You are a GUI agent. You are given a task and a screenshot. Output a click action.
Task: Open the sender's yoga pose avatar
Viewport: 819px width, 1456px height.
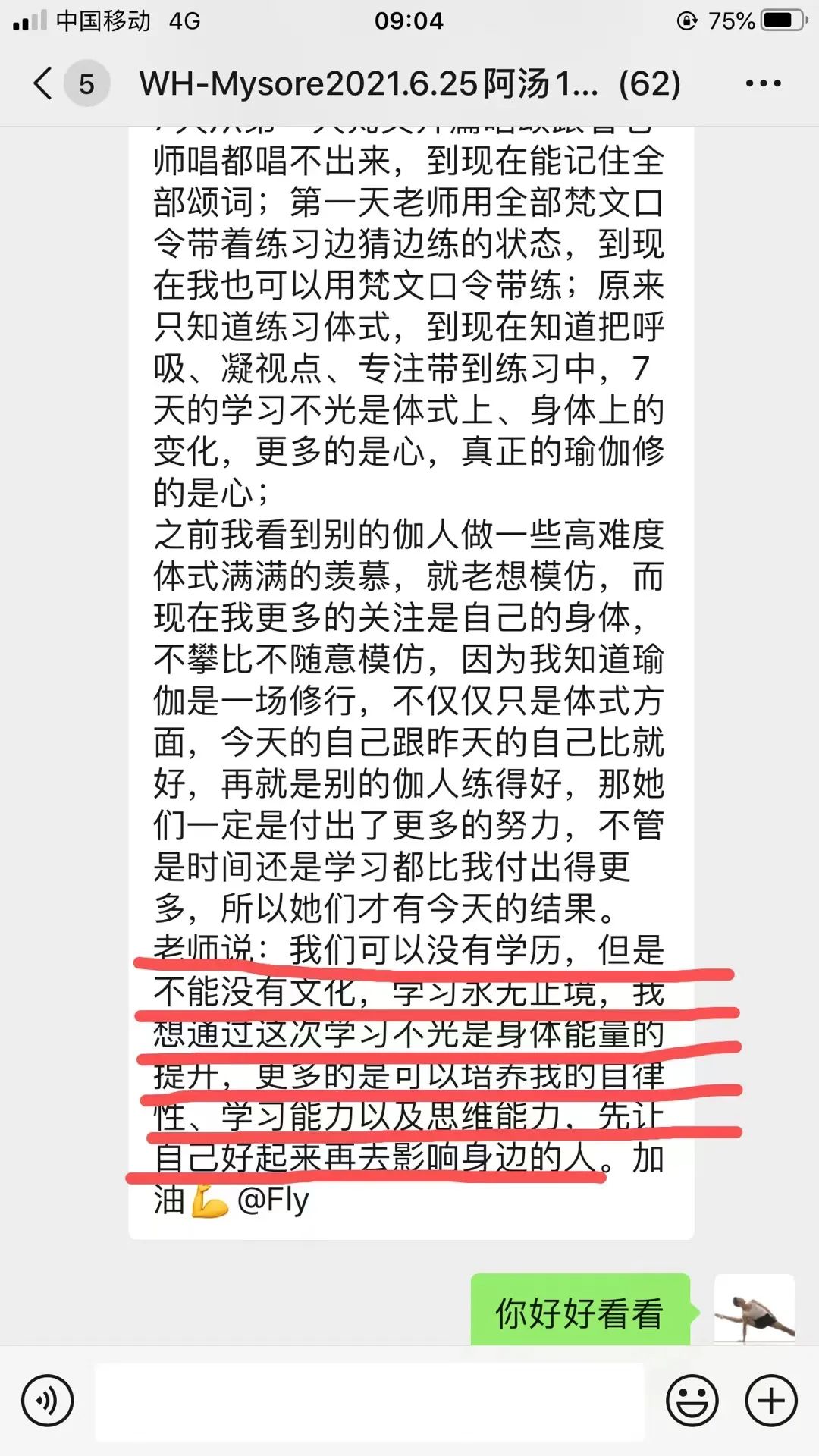(x=754, y=1310)
